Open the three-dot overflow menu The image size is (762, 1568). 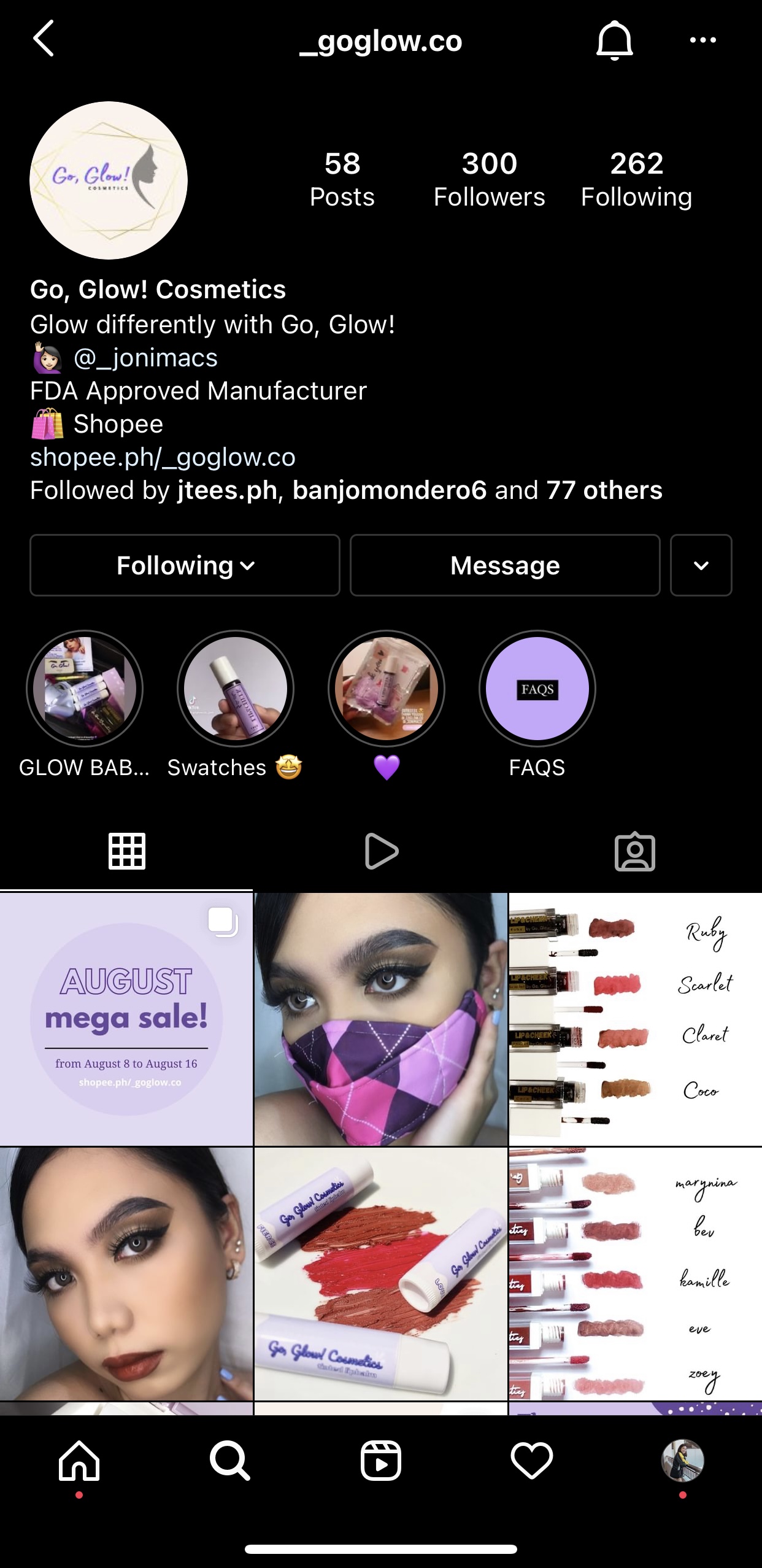pyautogui.click(x=702, y=41)
